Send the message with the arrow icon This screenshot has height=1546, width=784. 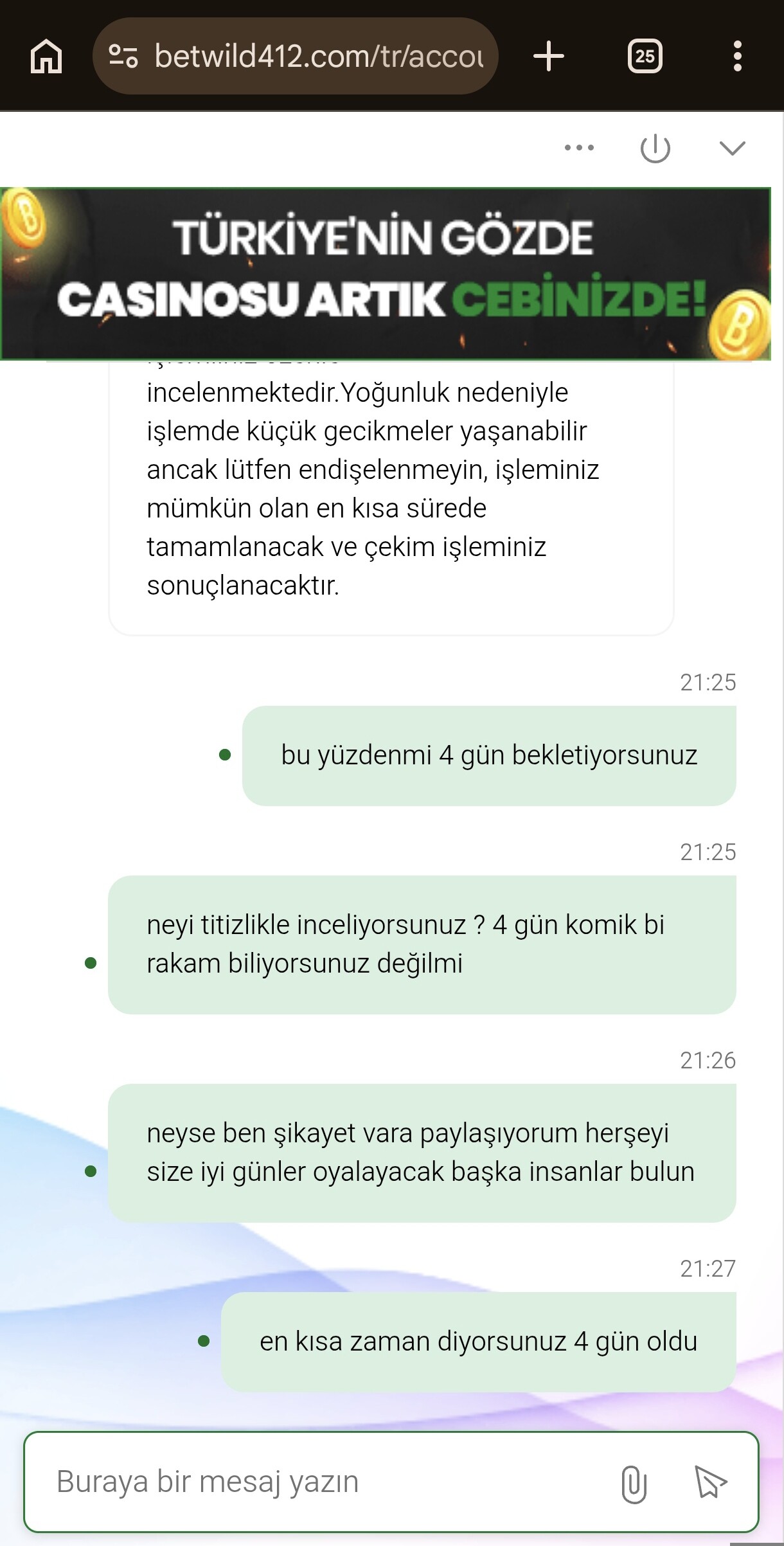coord(709,1482)
